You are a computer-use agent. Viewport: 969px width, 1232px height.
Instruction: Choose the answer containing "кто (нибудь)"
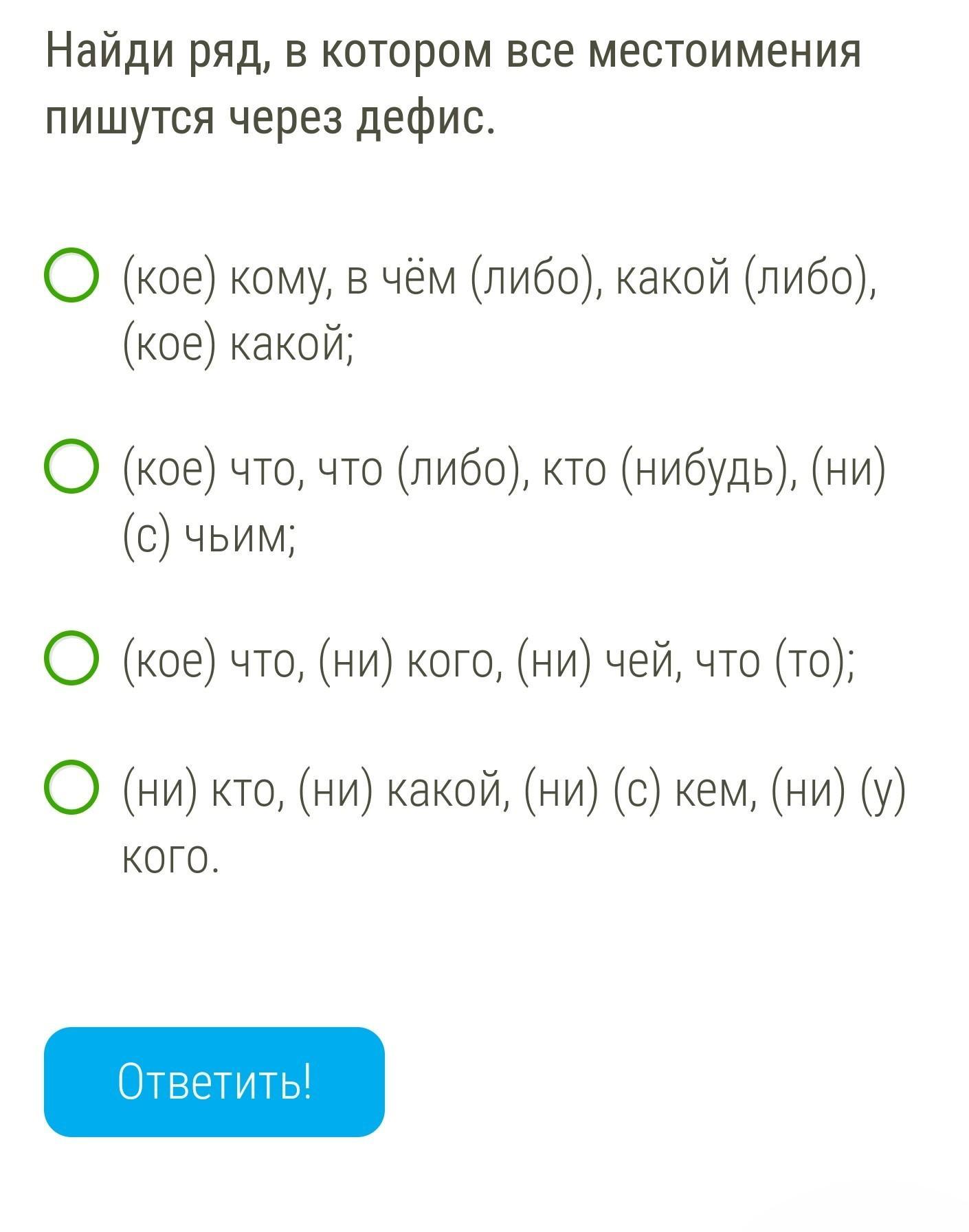70,466
